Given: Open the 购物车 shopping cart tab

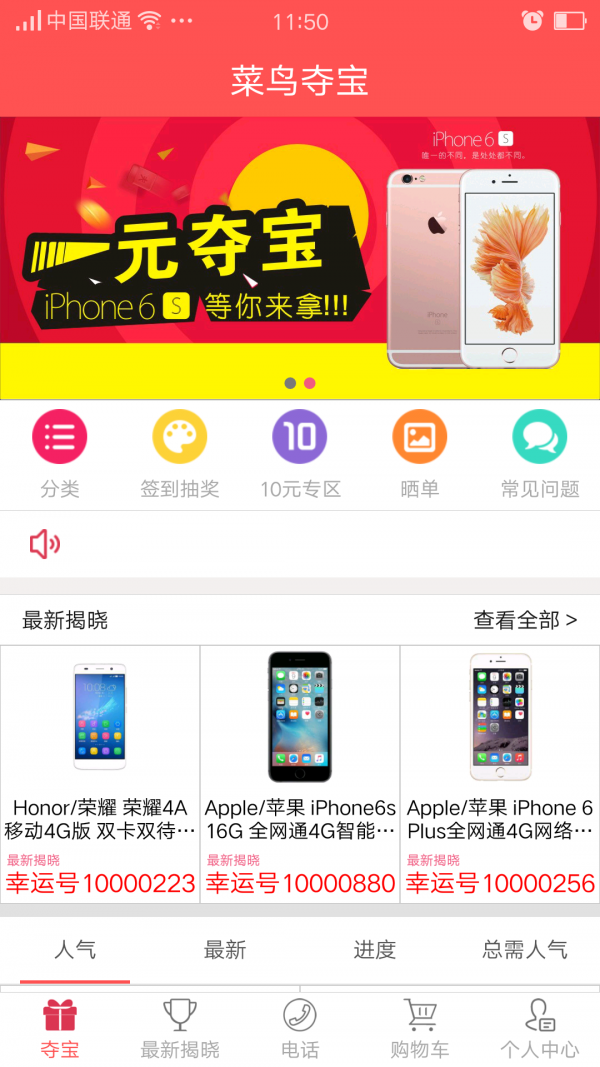Looking at the screenshot, I should click(420, 1030).
